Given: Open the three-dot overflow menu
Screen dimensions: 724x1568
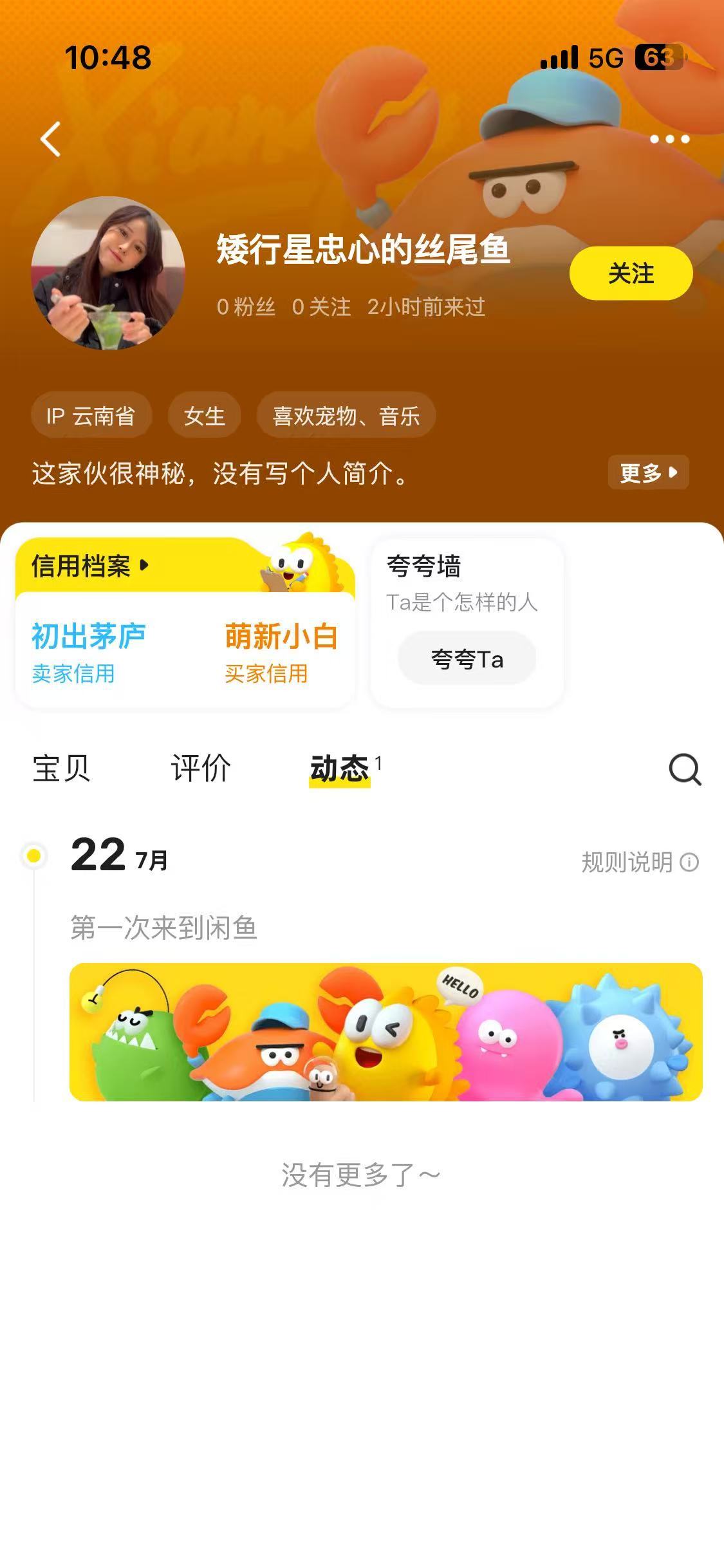Looking at the screenshot, I should [x=669, y=139].
